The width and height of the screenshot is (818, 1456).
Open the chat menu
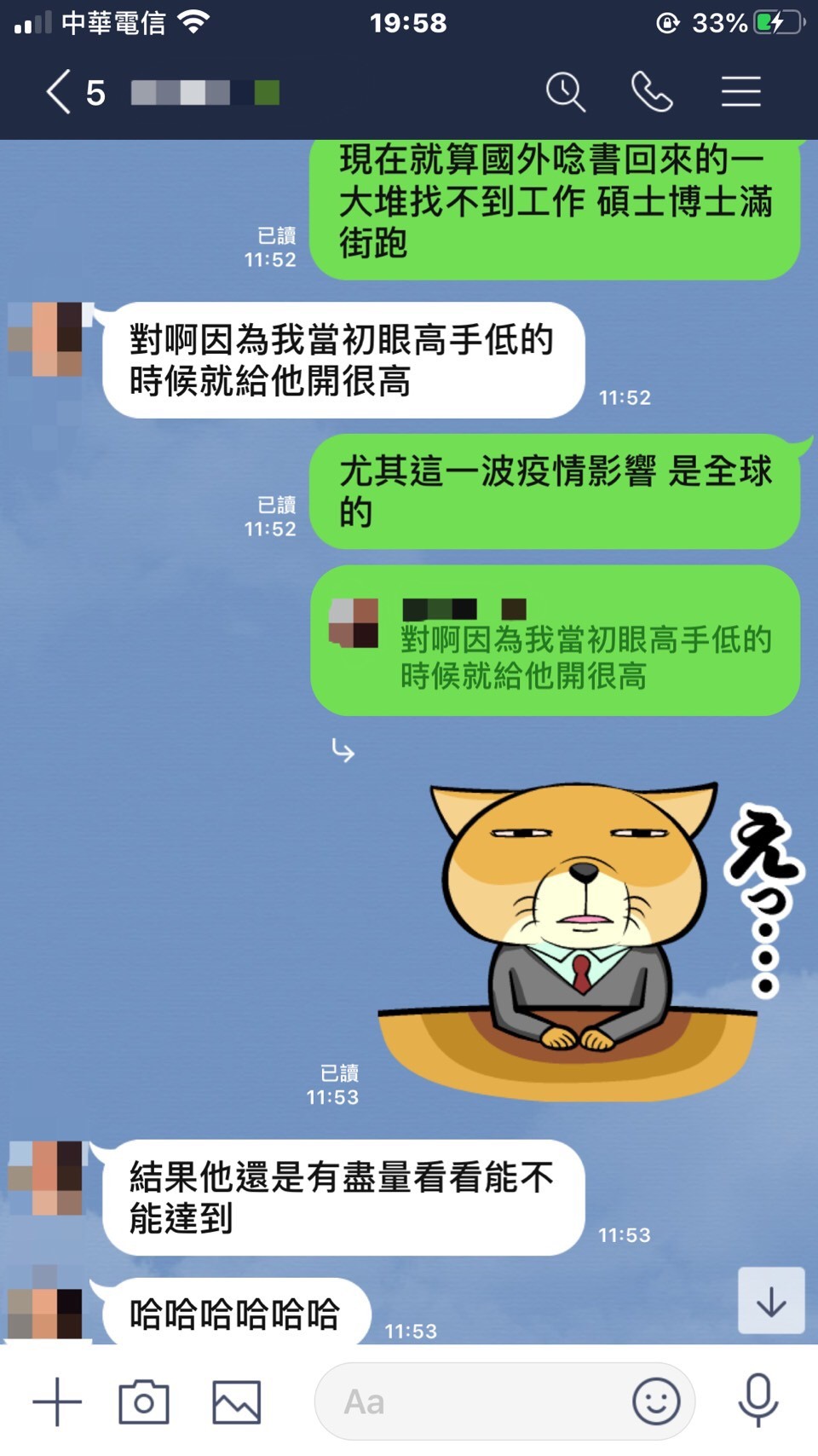tap(740, 92)
